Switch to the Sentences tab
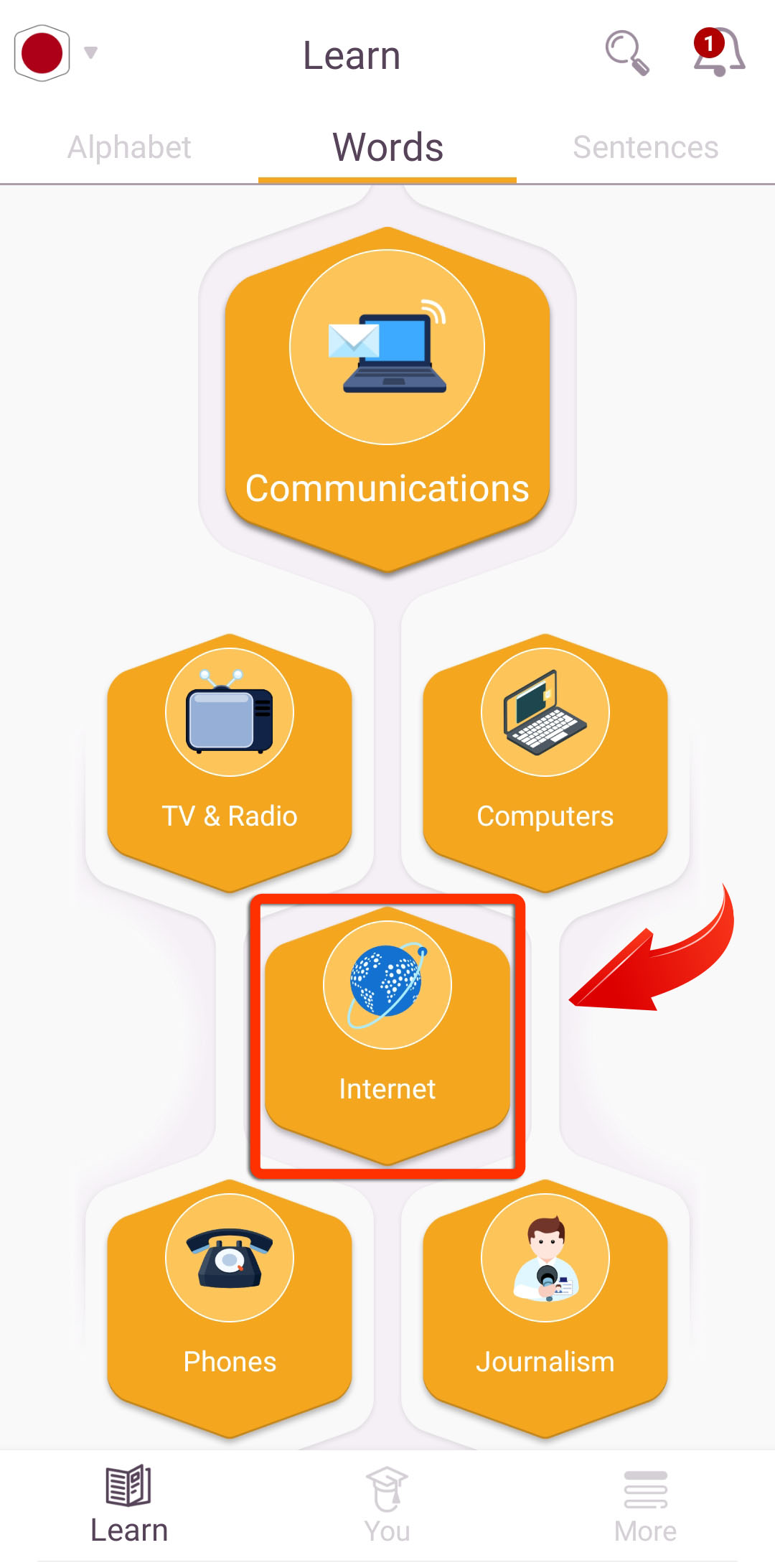The image size is (775, 1568). point(646,147)
